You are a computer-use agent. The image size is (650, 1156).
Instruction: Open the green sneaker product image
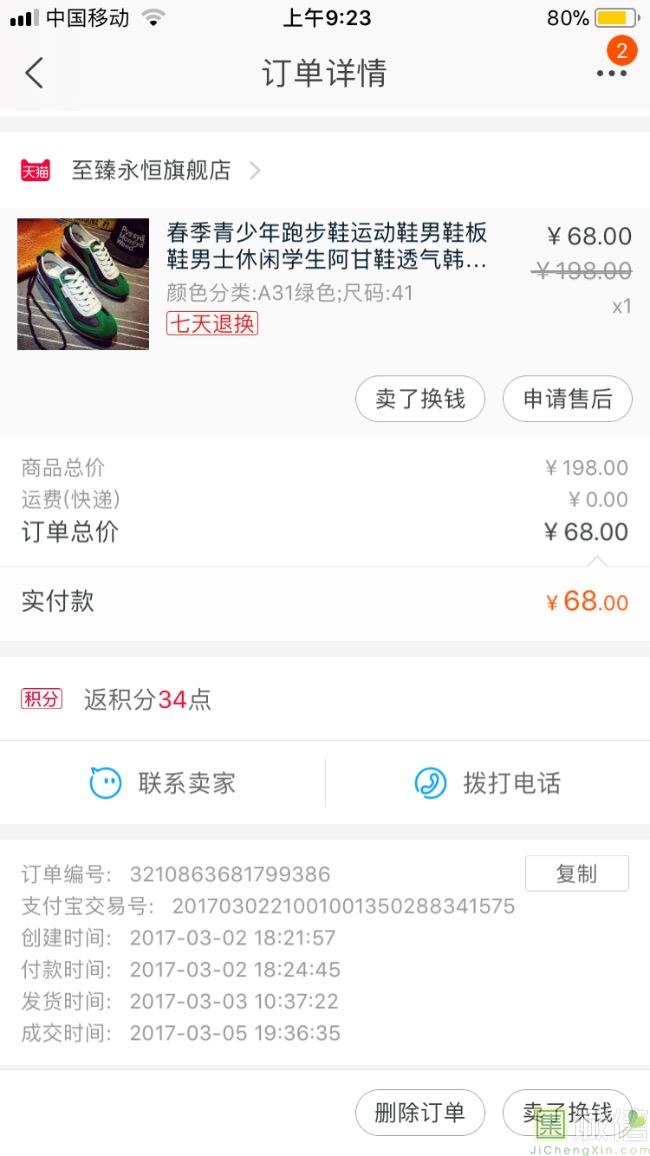click(83, 284)
